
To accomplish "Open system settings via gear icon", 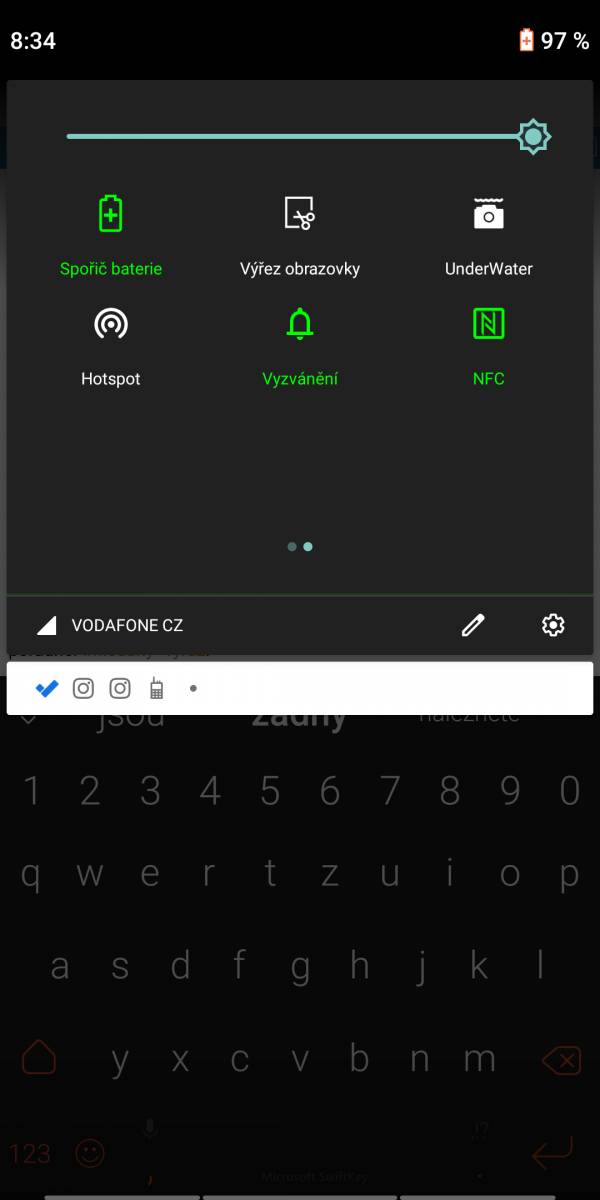I will click(x=553, y=625).
